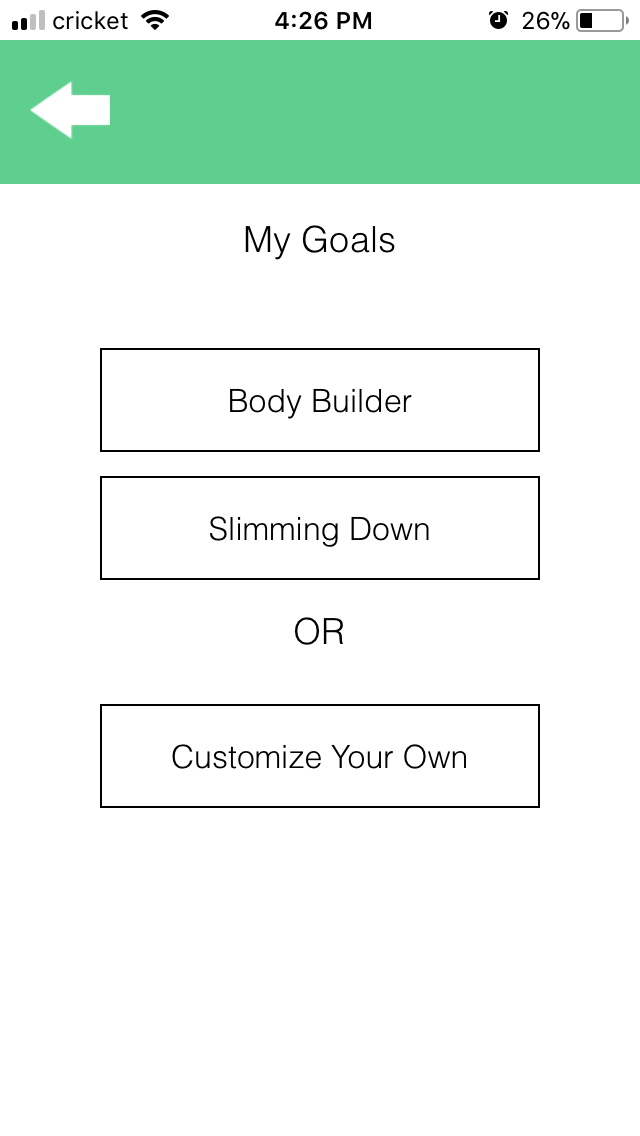Choose the Slimming Down goal
640x1136 pixels.
(x=320, y=528)
